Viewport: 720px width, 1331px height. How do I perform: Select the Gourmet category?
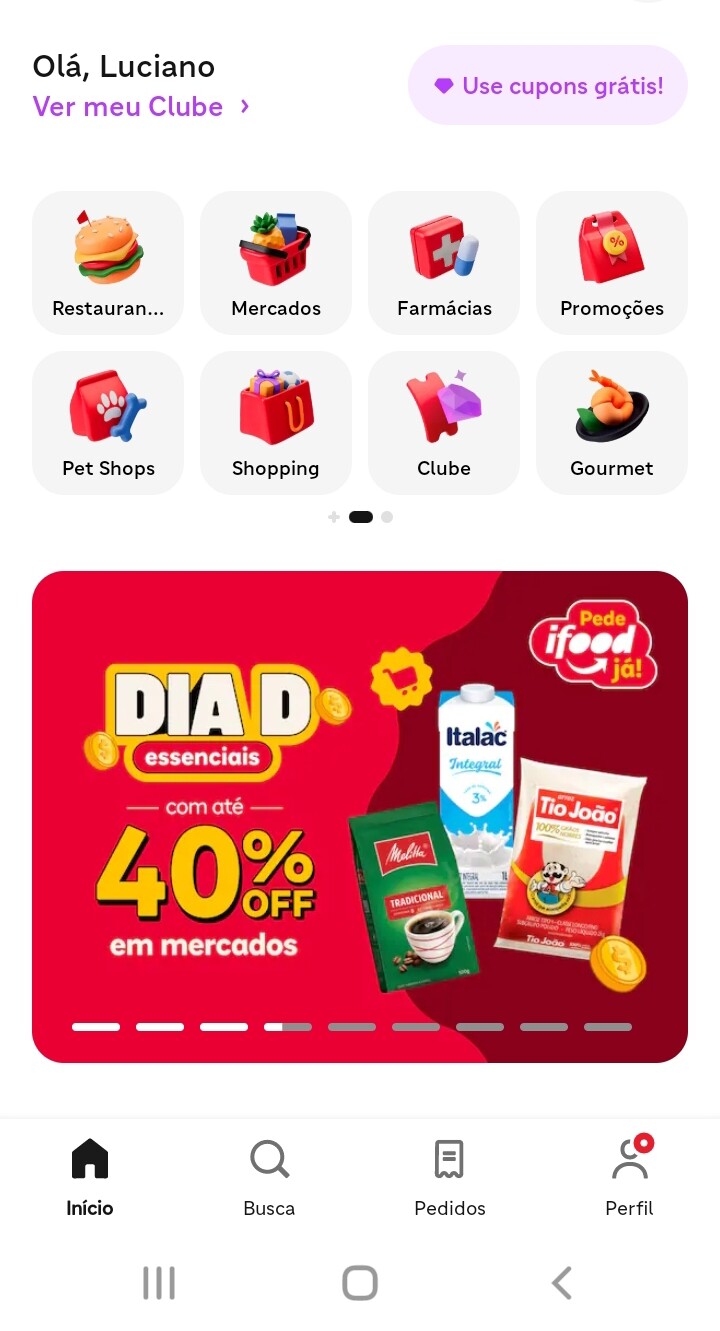click(612, 423)
